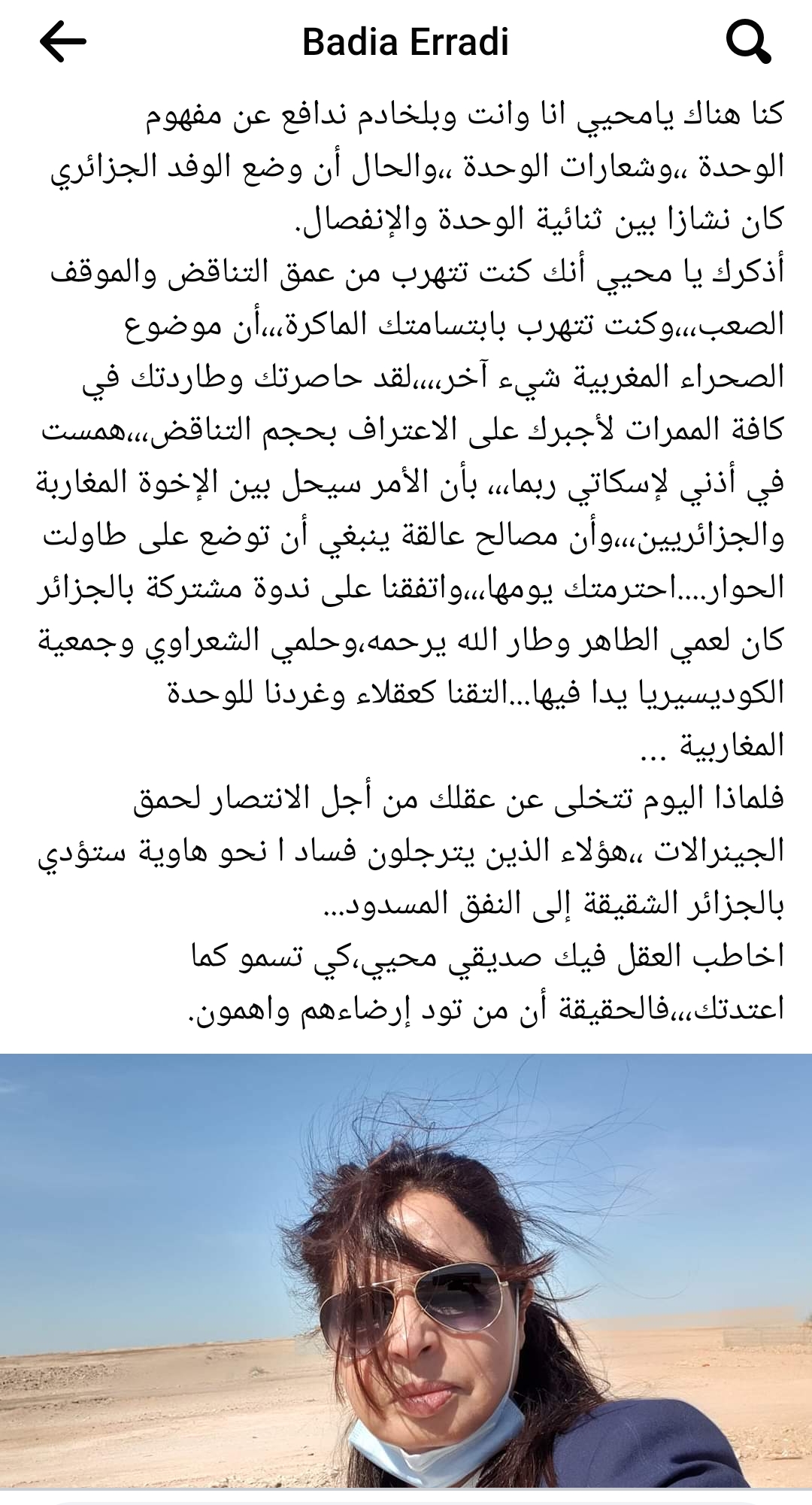The height and width of the screenshot is (1505, 812).
Task: Search Badia Erradi's profile
Action: click(x=748, y=42)
